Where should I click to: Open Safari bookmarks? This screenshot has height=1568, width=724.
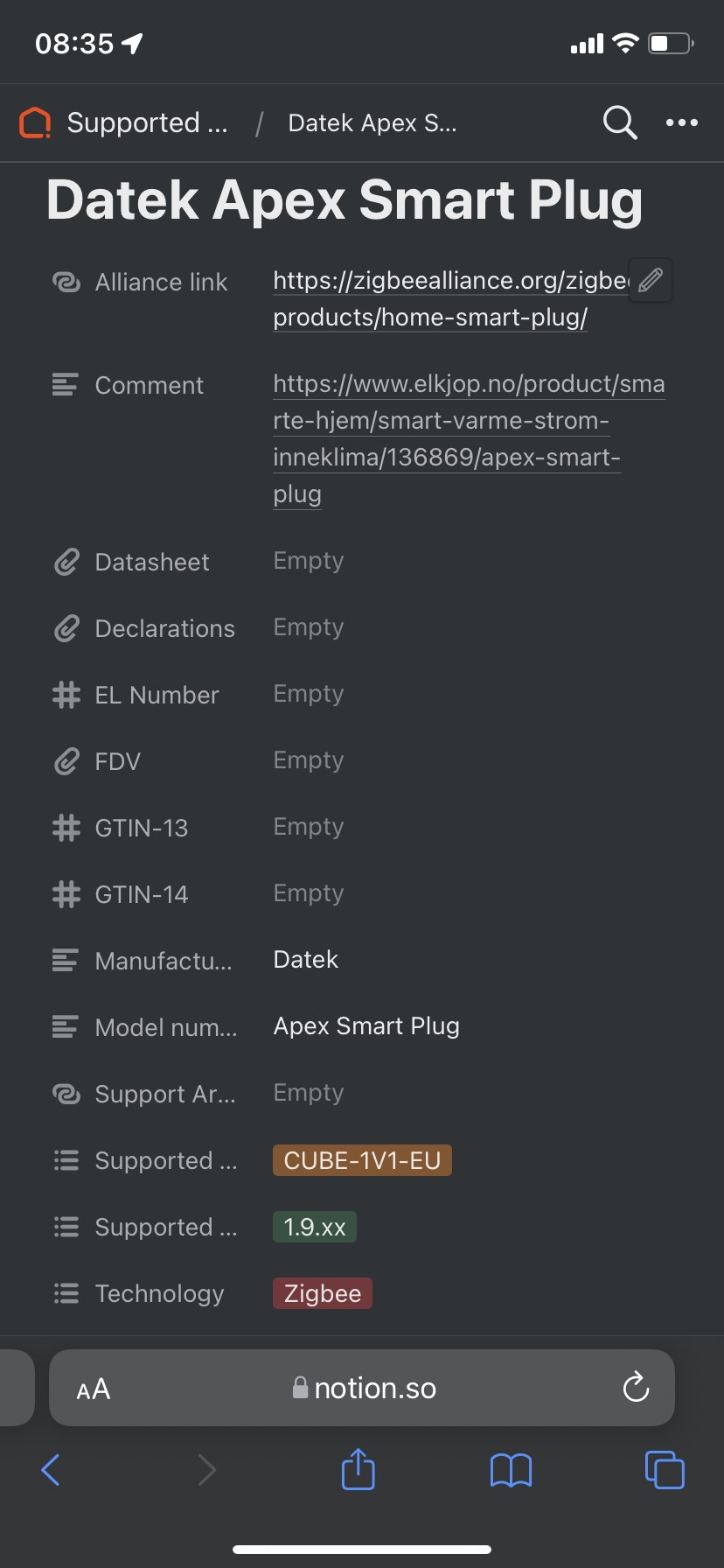click(x=512, y=1471)
